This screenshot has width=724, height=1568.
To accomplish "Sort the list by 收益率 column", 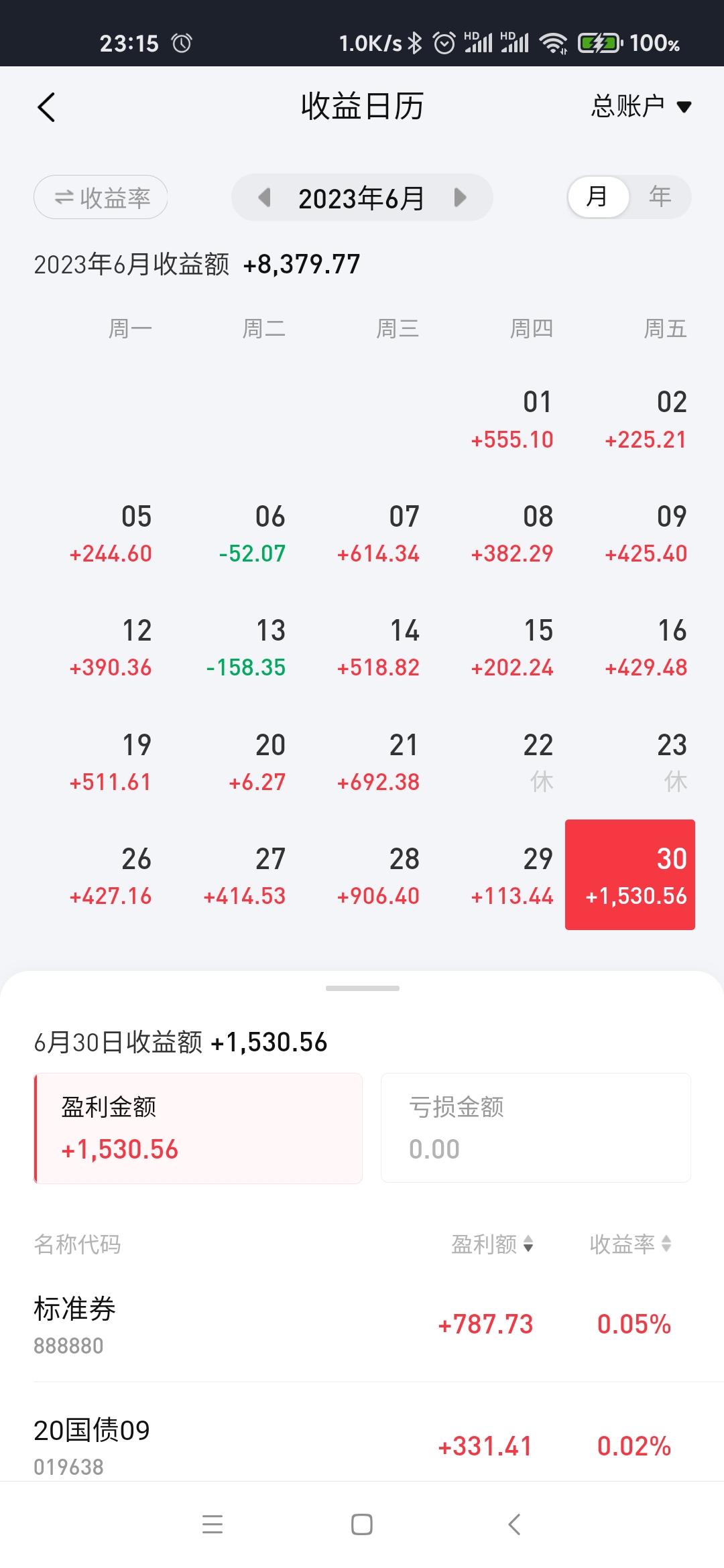I will pos(630,1244).
